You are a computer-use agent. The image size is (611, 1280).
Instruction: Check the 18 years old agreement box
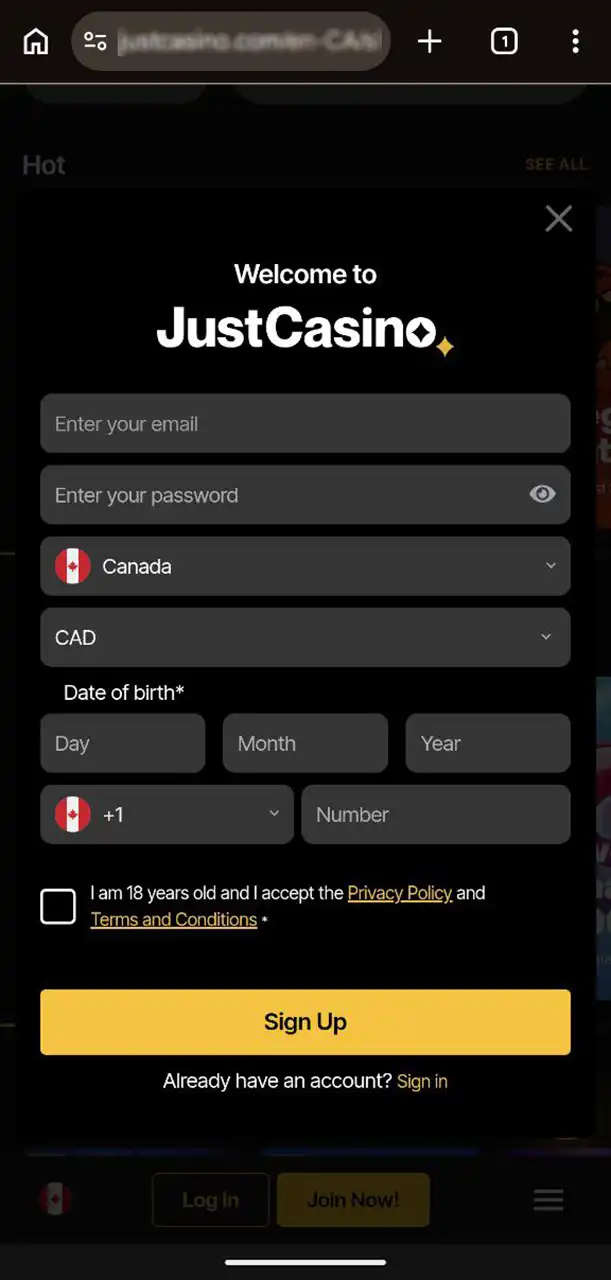58,907
